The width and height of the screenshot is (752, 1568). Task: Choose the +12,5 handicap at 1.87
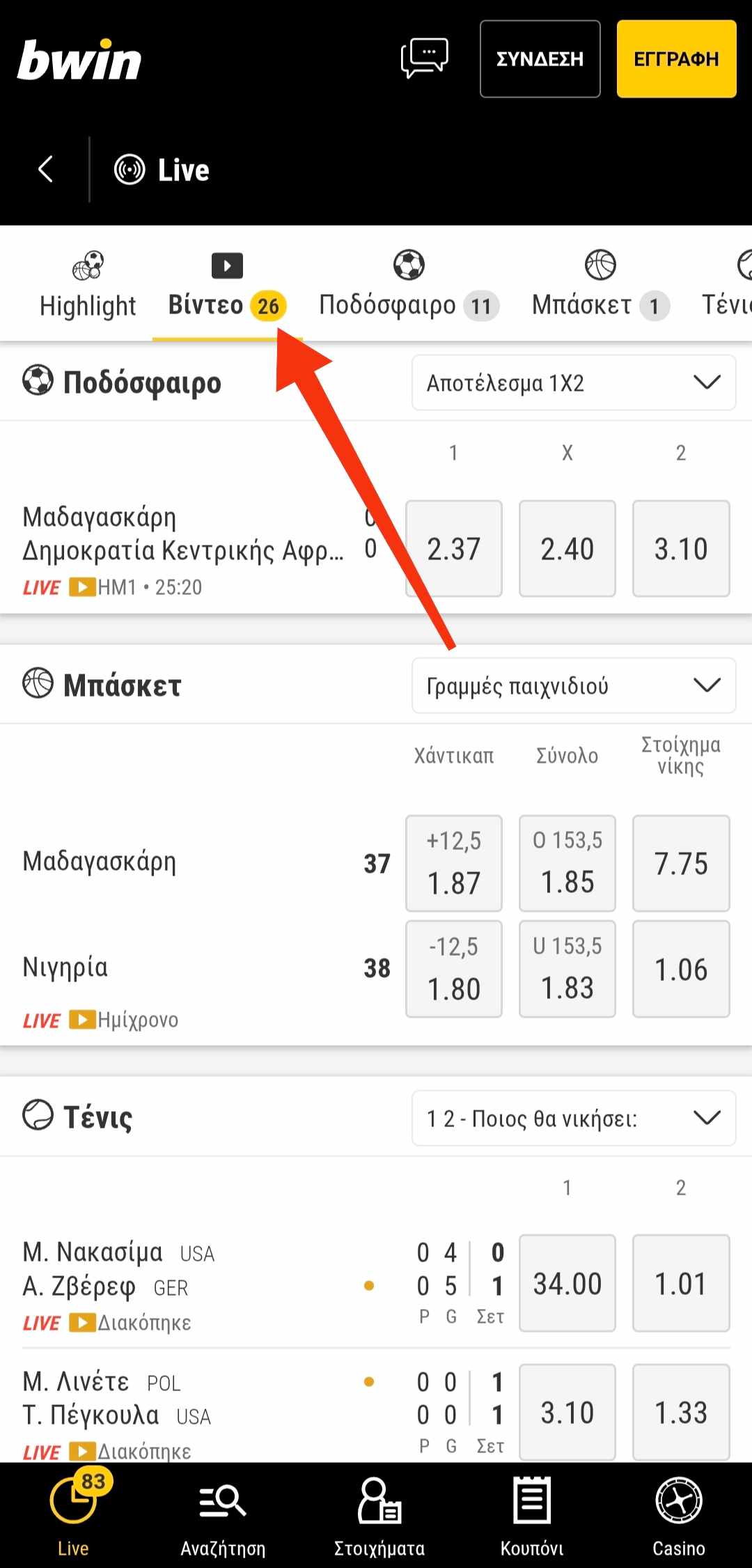[x=454, y=864]
